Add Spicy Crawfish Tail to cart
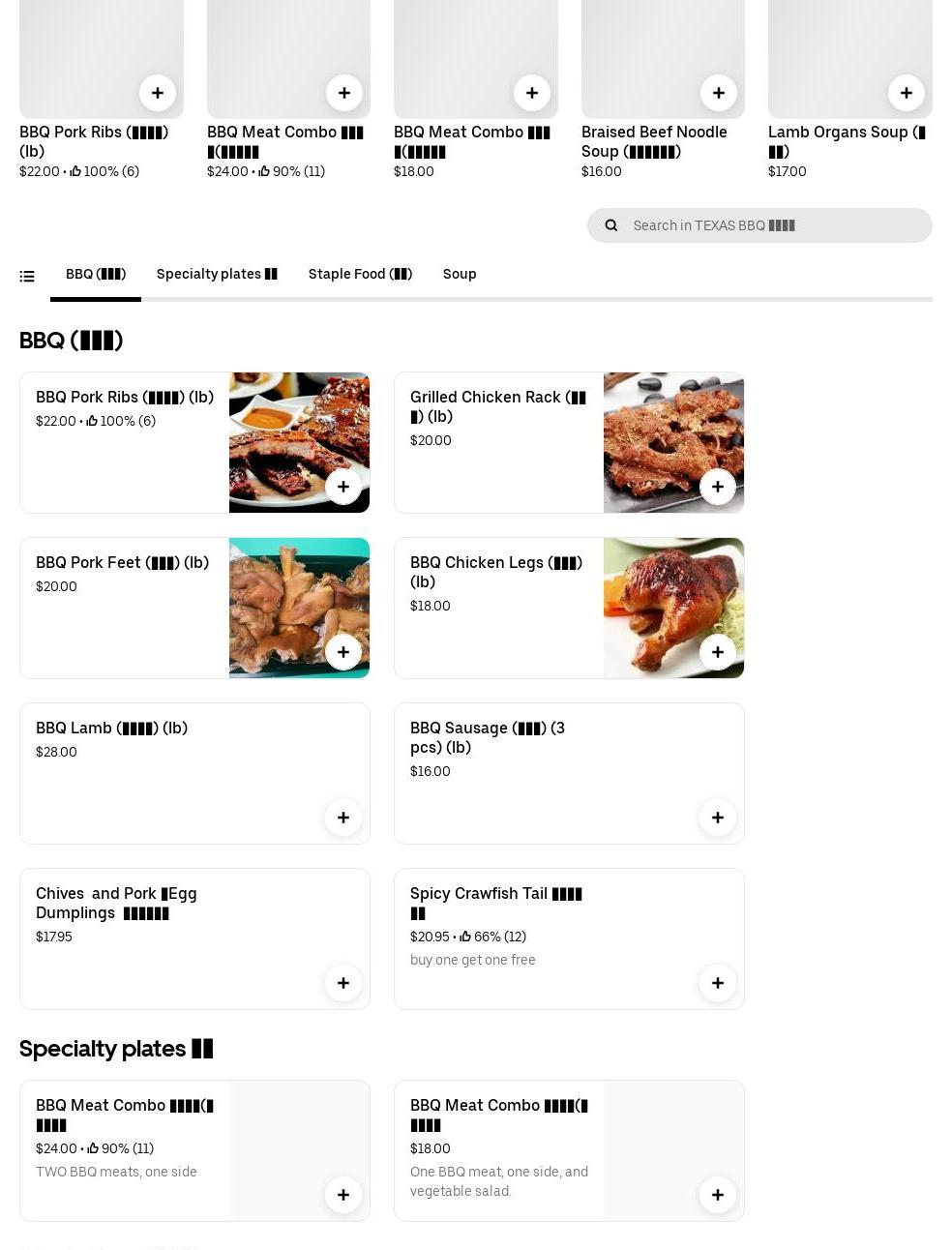This screenshot has height=1250, width=952. pyautogui.click(x=718, y=983)
